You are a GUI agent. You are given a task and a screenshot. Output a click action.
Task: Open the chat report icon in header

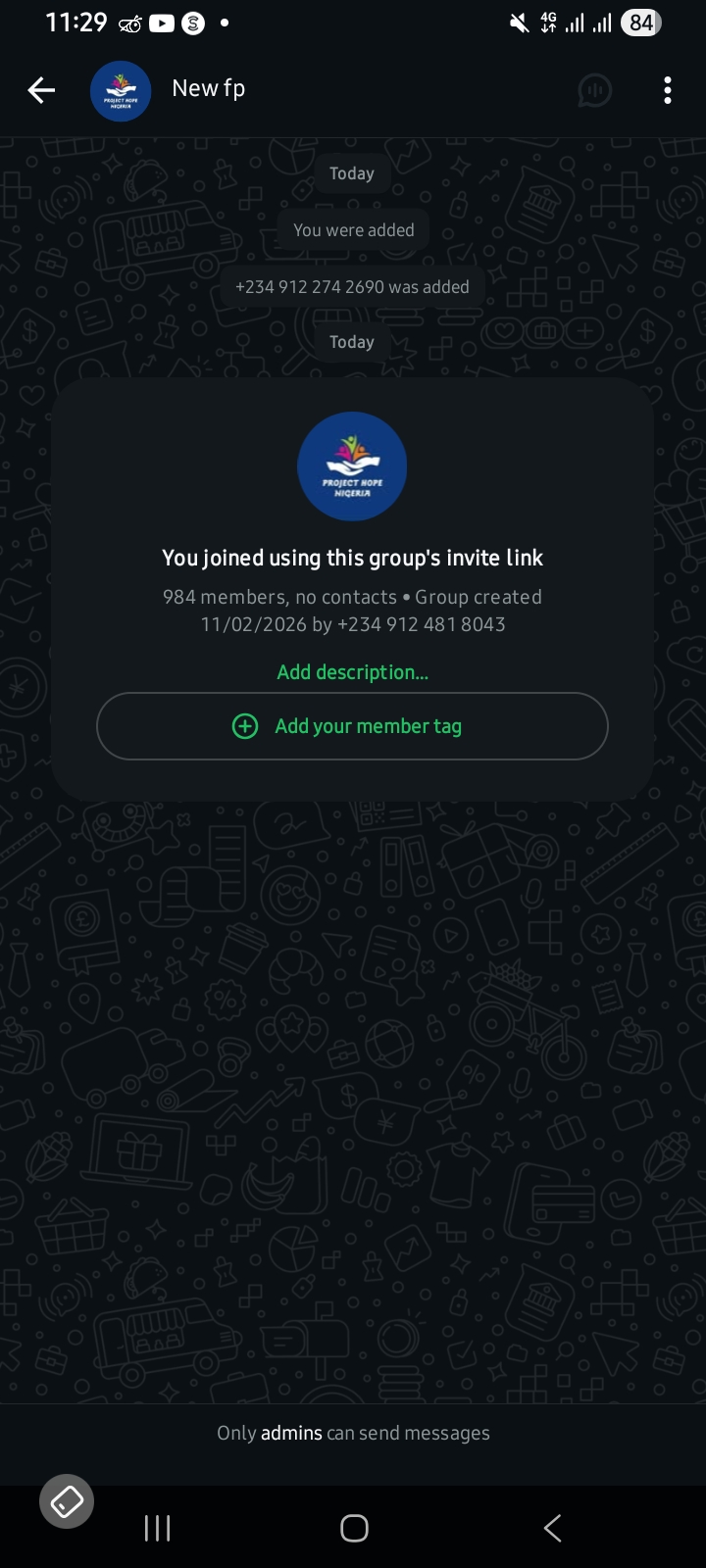pyautogui.click(x=593, y=91)
